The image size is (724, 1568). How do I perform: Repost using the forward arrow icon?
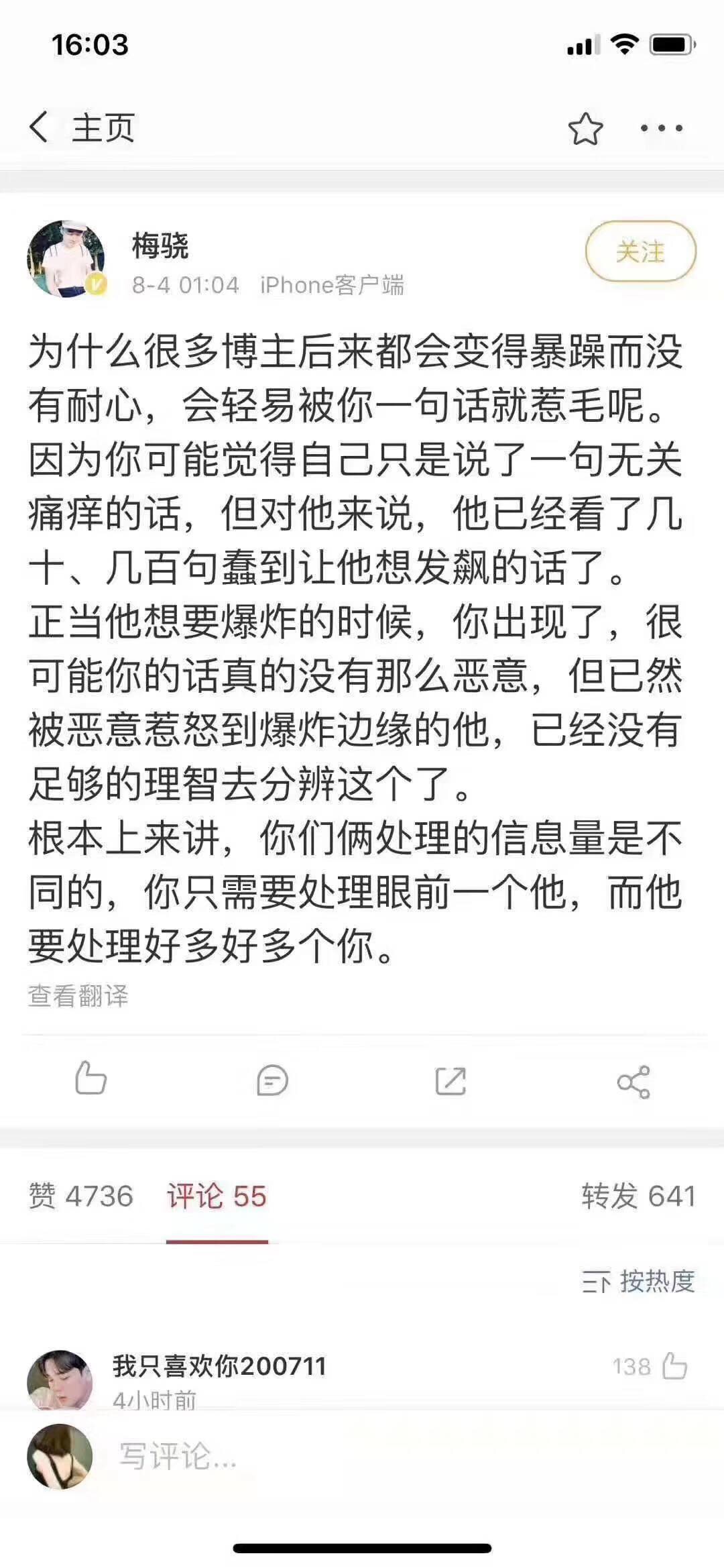pyautogui.click(x=450, y=1080)
